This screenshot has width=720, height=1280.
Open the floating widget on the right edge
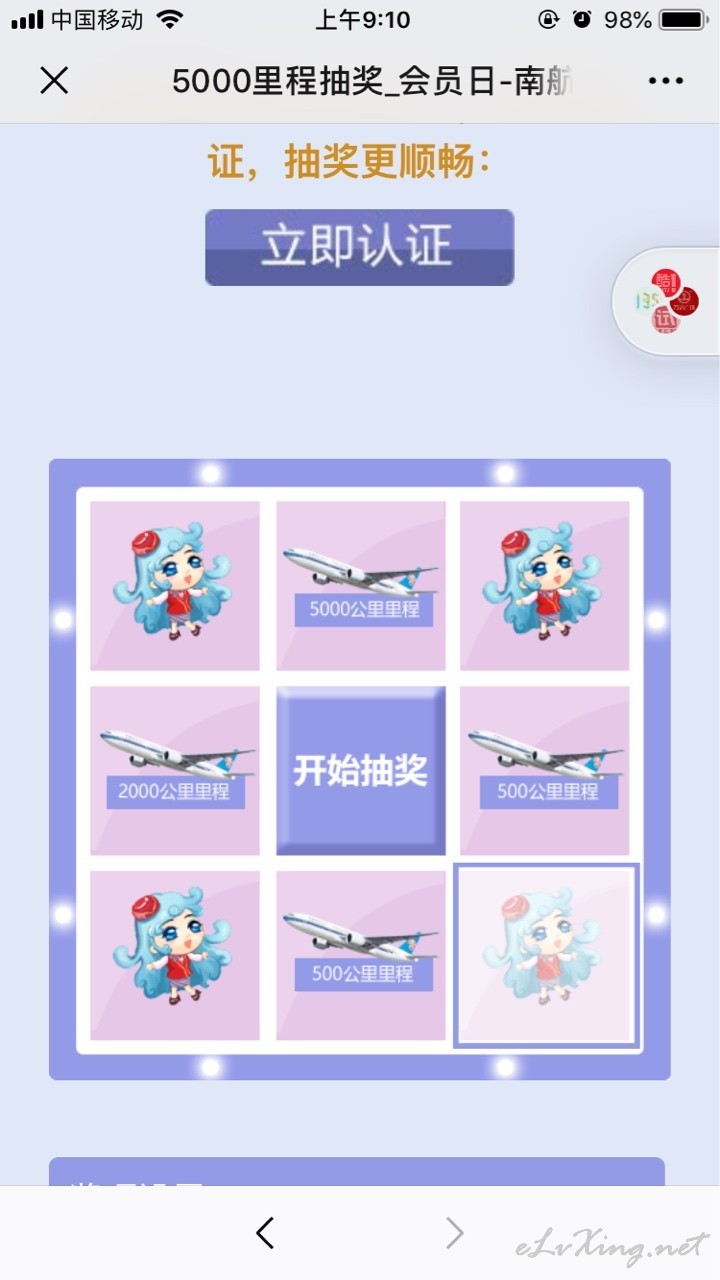(666, 301)
